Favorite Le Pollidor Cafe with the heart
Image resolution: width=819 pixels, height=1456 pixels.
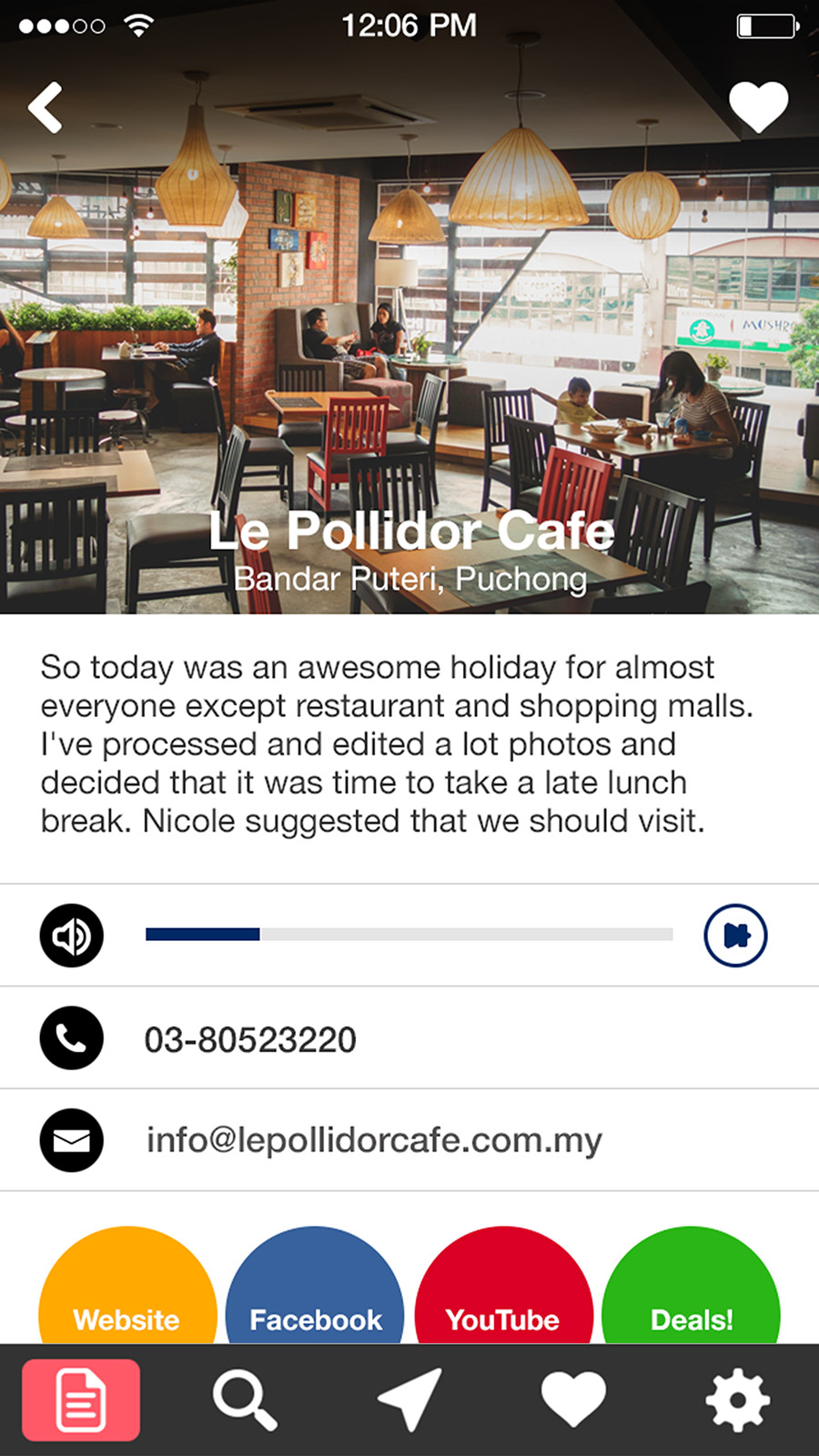[758, 106]
